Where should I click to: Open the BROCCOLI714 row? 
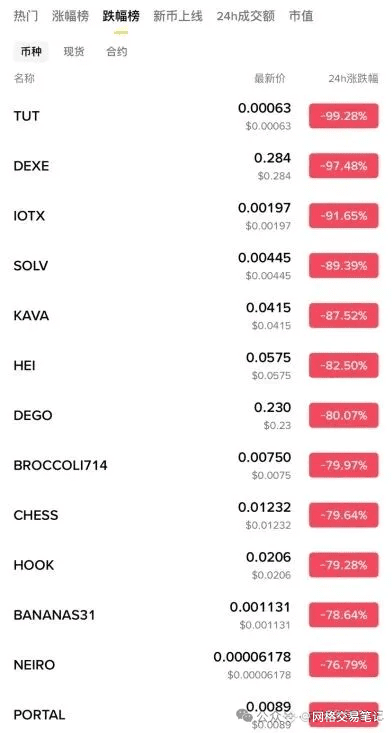click(x=196, y=465)
